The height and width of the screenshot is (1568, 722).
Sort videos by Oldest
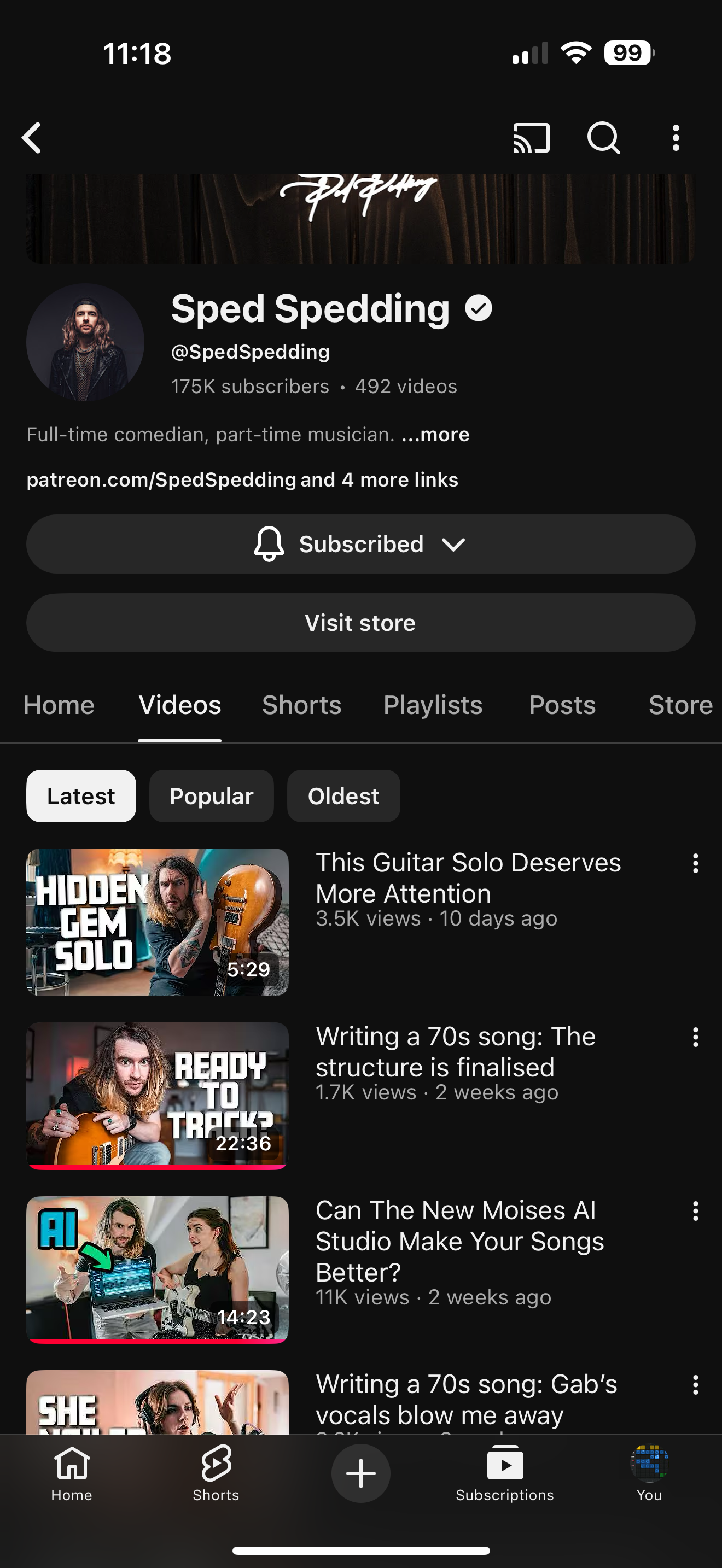pos(343,796)
